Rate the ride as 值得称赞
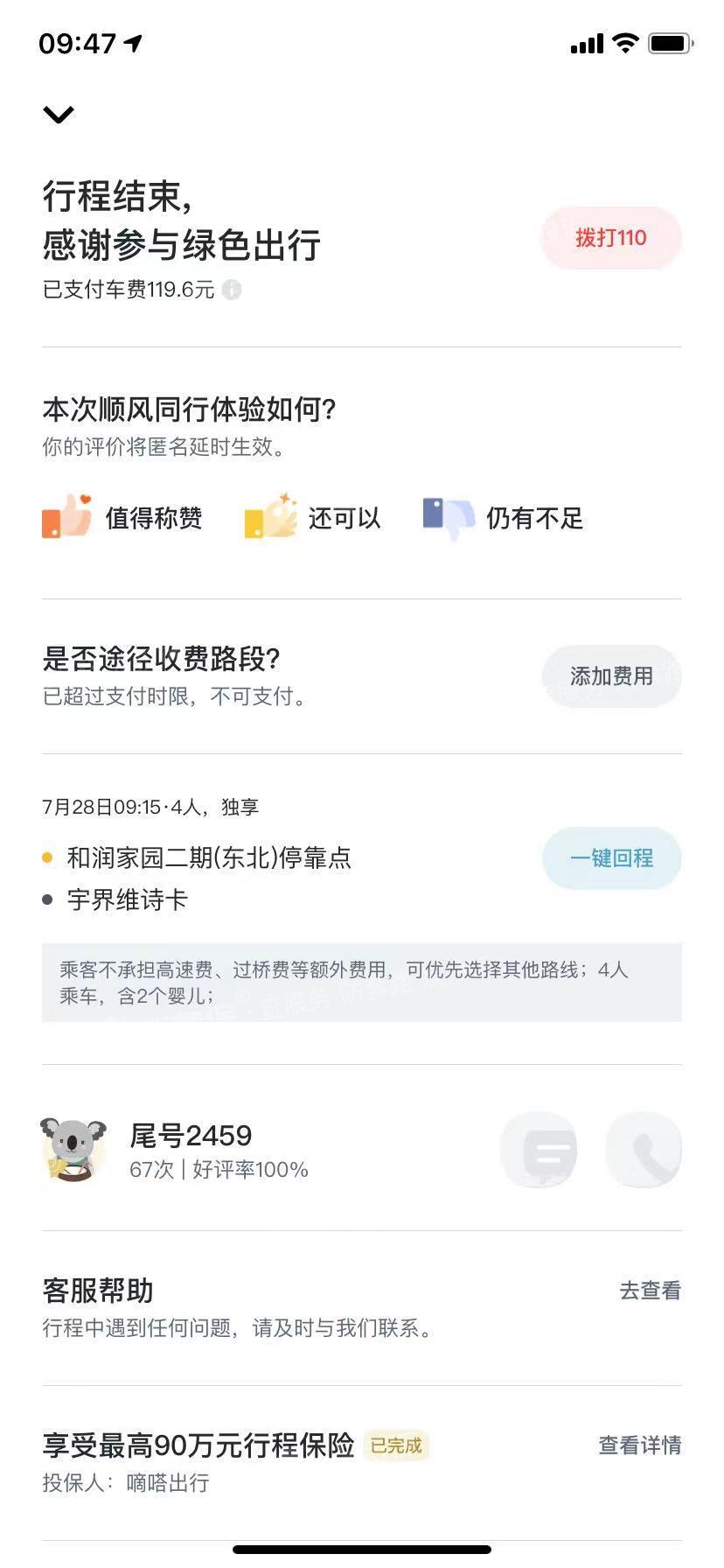The height and width of the screenshot is (1568, 724). 123,518
